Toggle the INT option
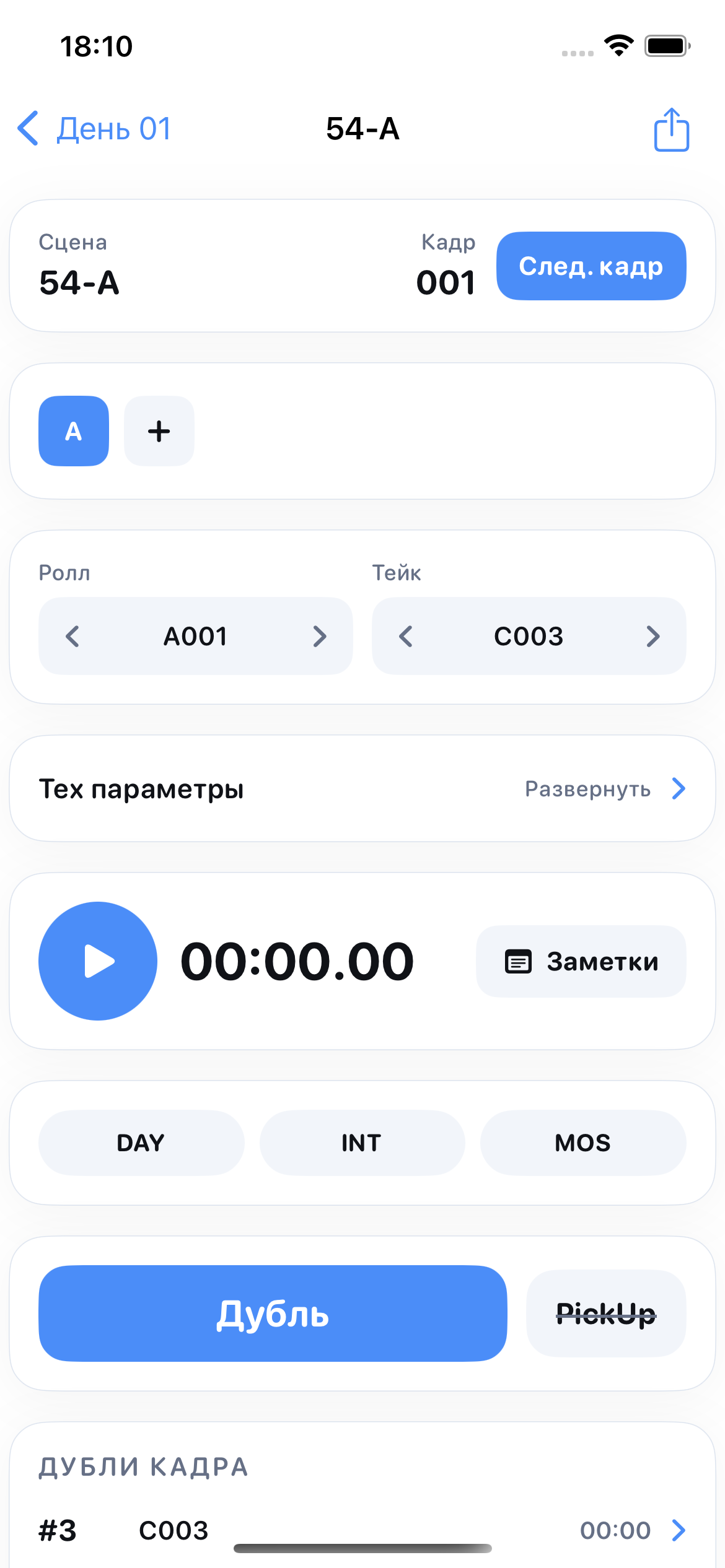The image size is (725, 1568). pos(362,1142)
